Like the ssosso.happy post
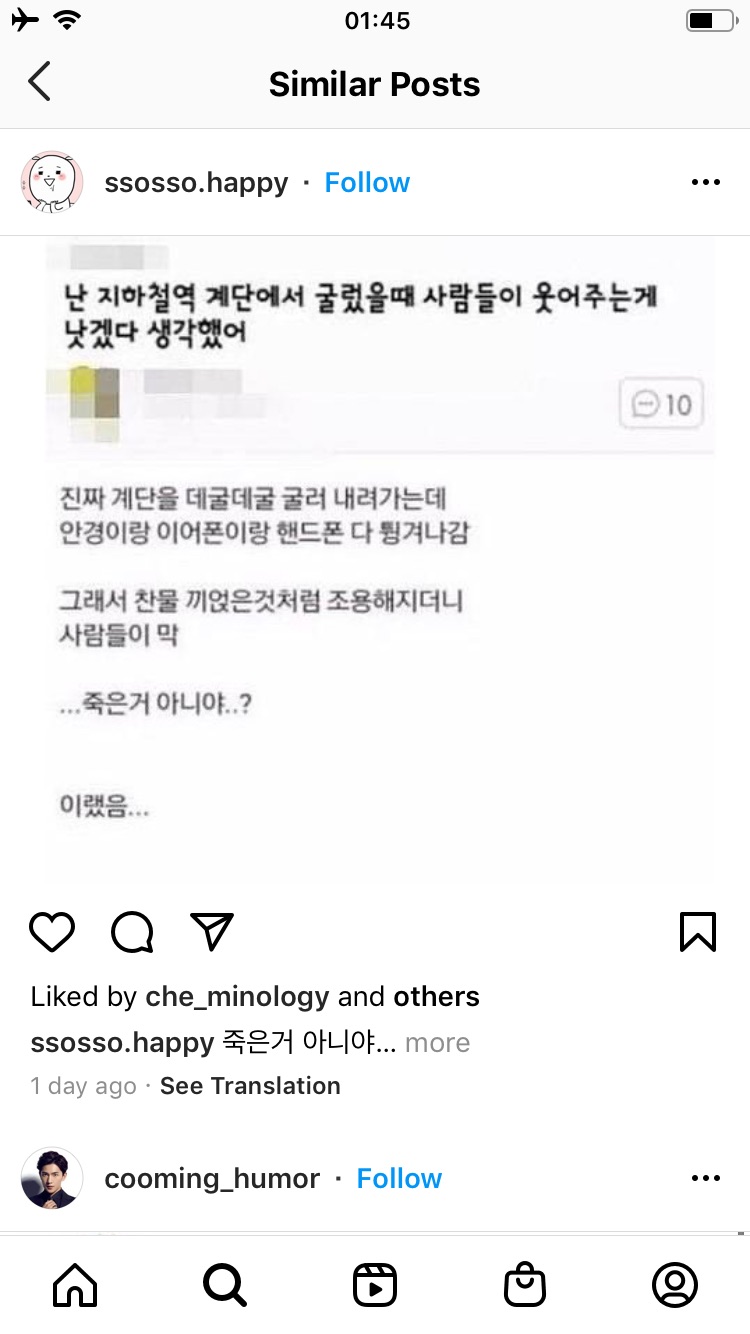Image resolution: width=750 pixels, height=1334 pixels. 52,932
